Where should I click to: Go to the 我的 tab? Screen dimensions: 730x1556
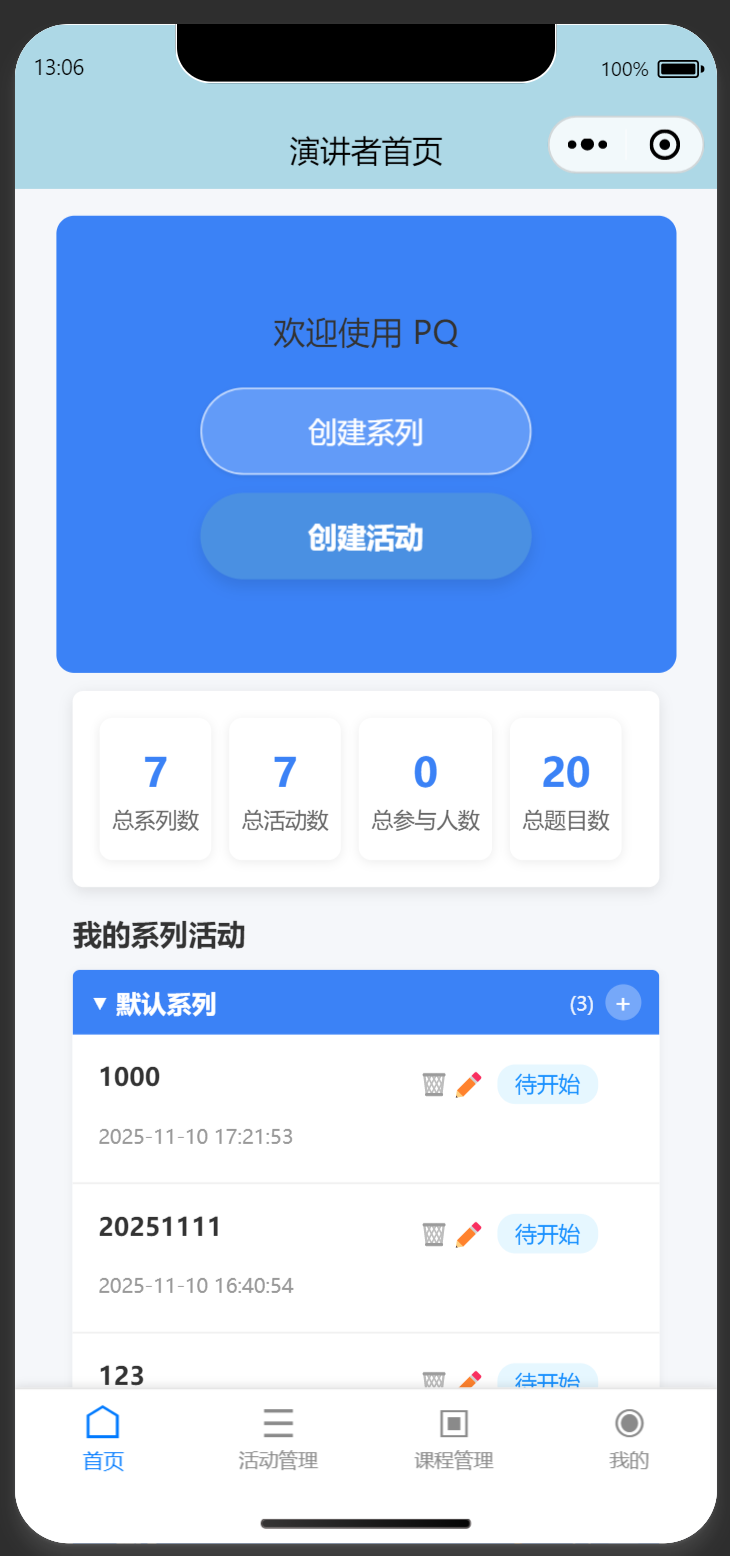(629, 1437)
